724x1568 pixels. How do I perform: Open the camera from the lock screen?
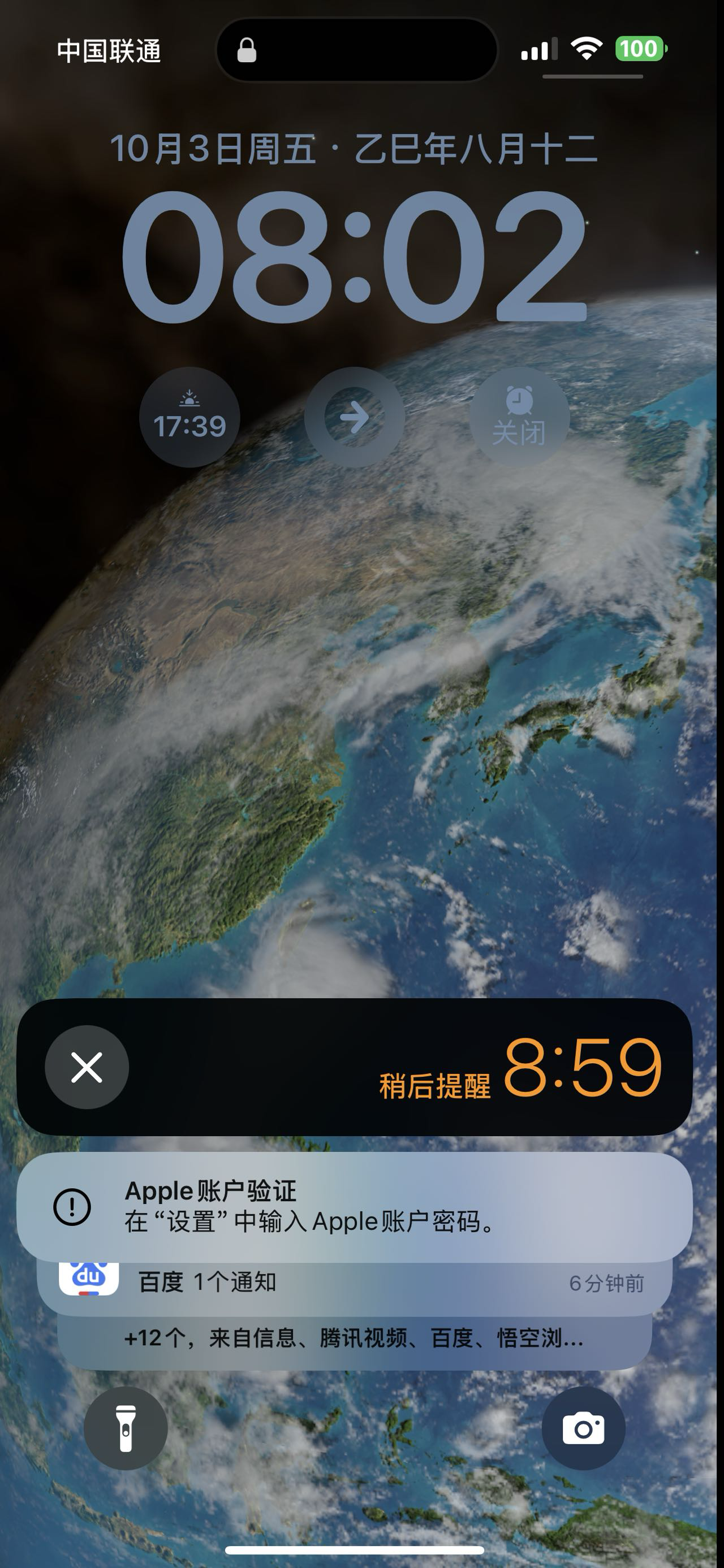[583, 1428]
